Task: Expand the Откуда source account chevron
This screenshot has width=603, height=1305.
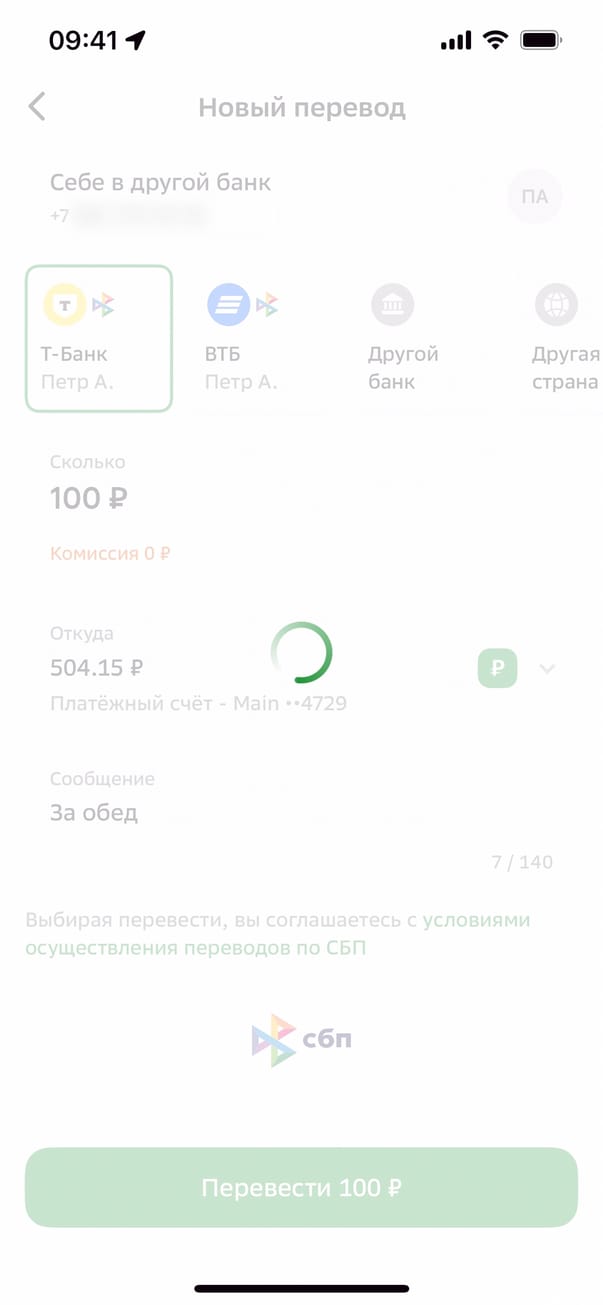Action: [x=547, y=668]
